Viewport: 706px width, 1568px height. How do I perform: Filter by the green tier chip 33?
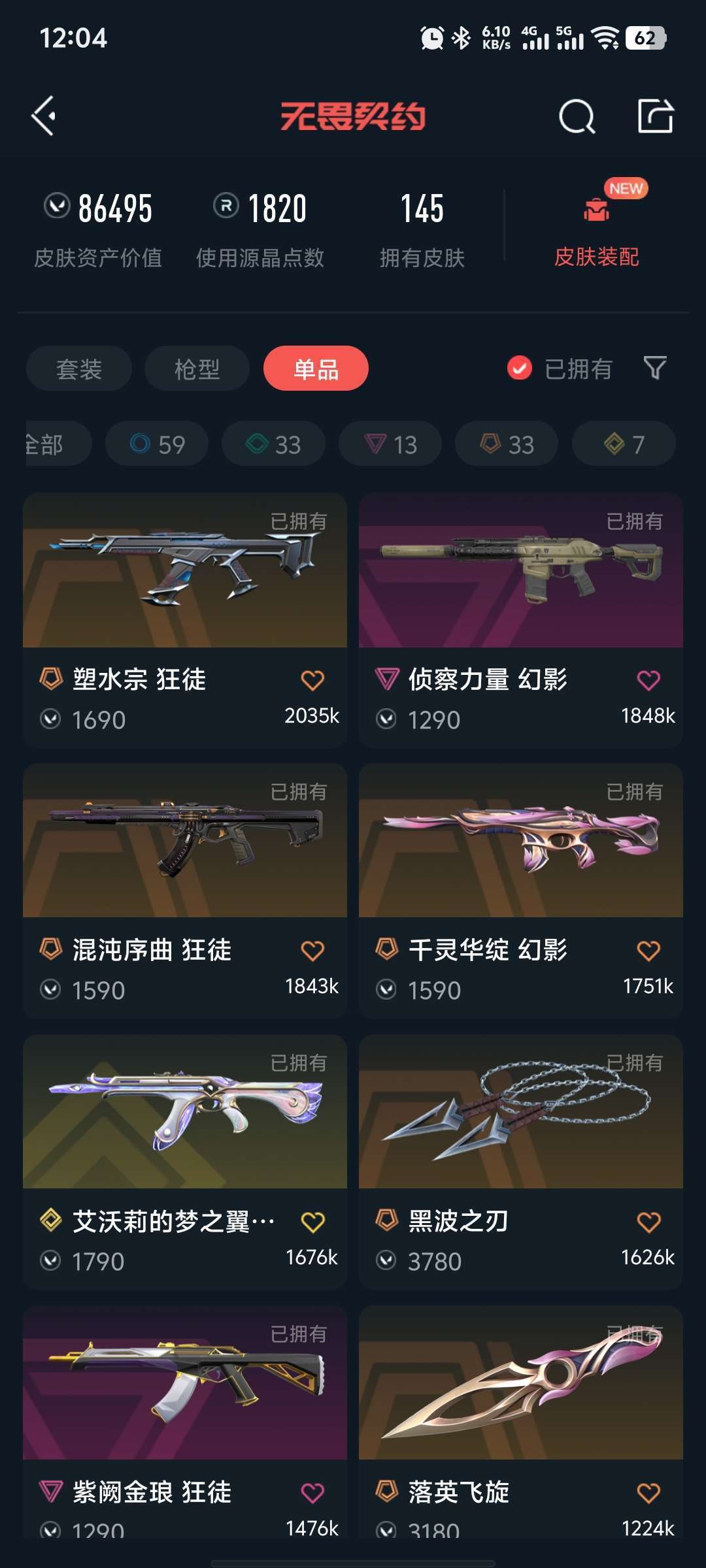tap(273, 444)
